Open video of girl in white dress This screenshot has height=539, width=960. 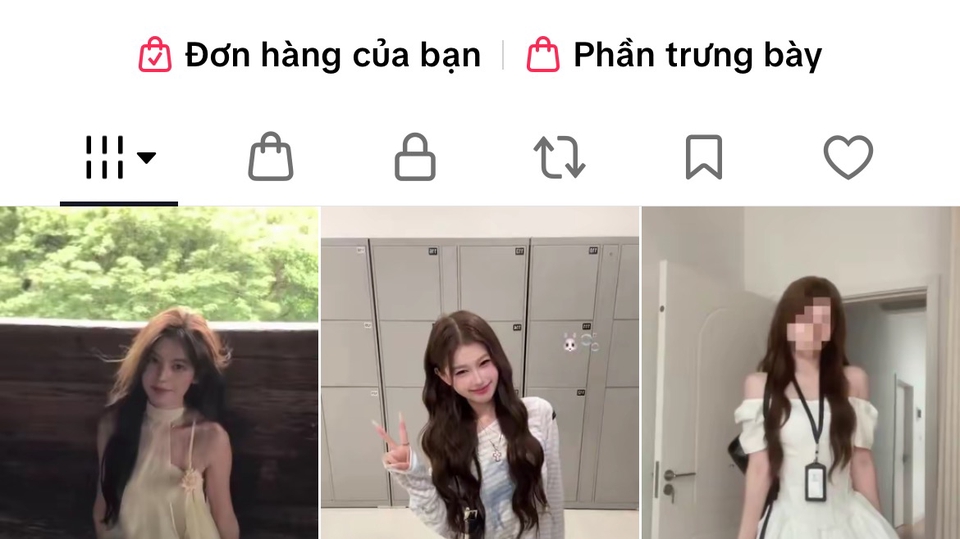click(x=800, y=380)
